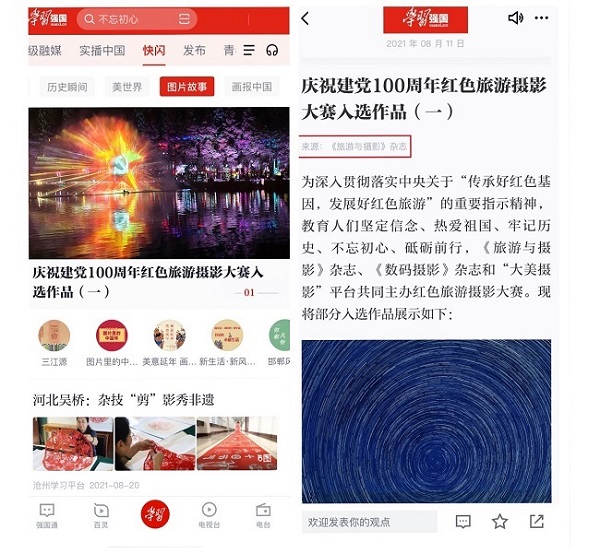
Task: Open the channel list menu icon
Action: pos(249,51)
